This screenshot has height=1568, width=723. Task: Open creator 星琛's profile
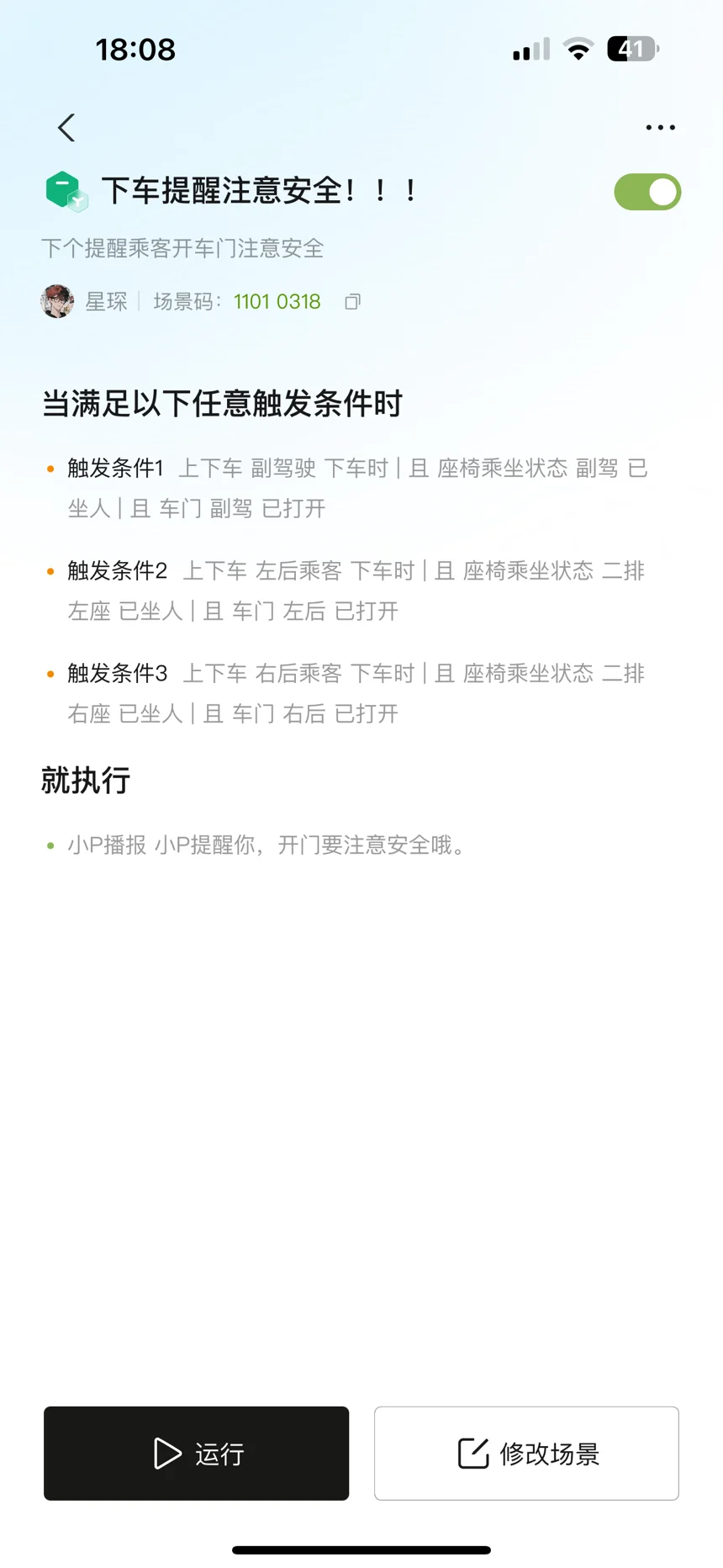(x=84, y=301)
